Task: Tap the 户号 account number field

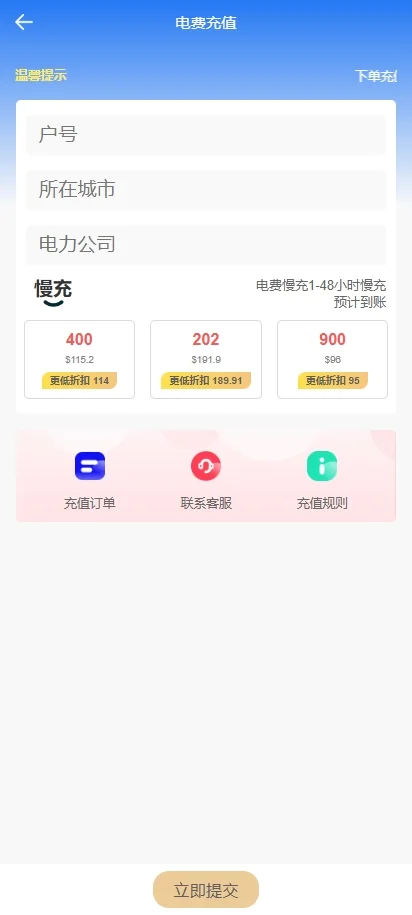Action: pyautogui.click(x=206, y=135)
